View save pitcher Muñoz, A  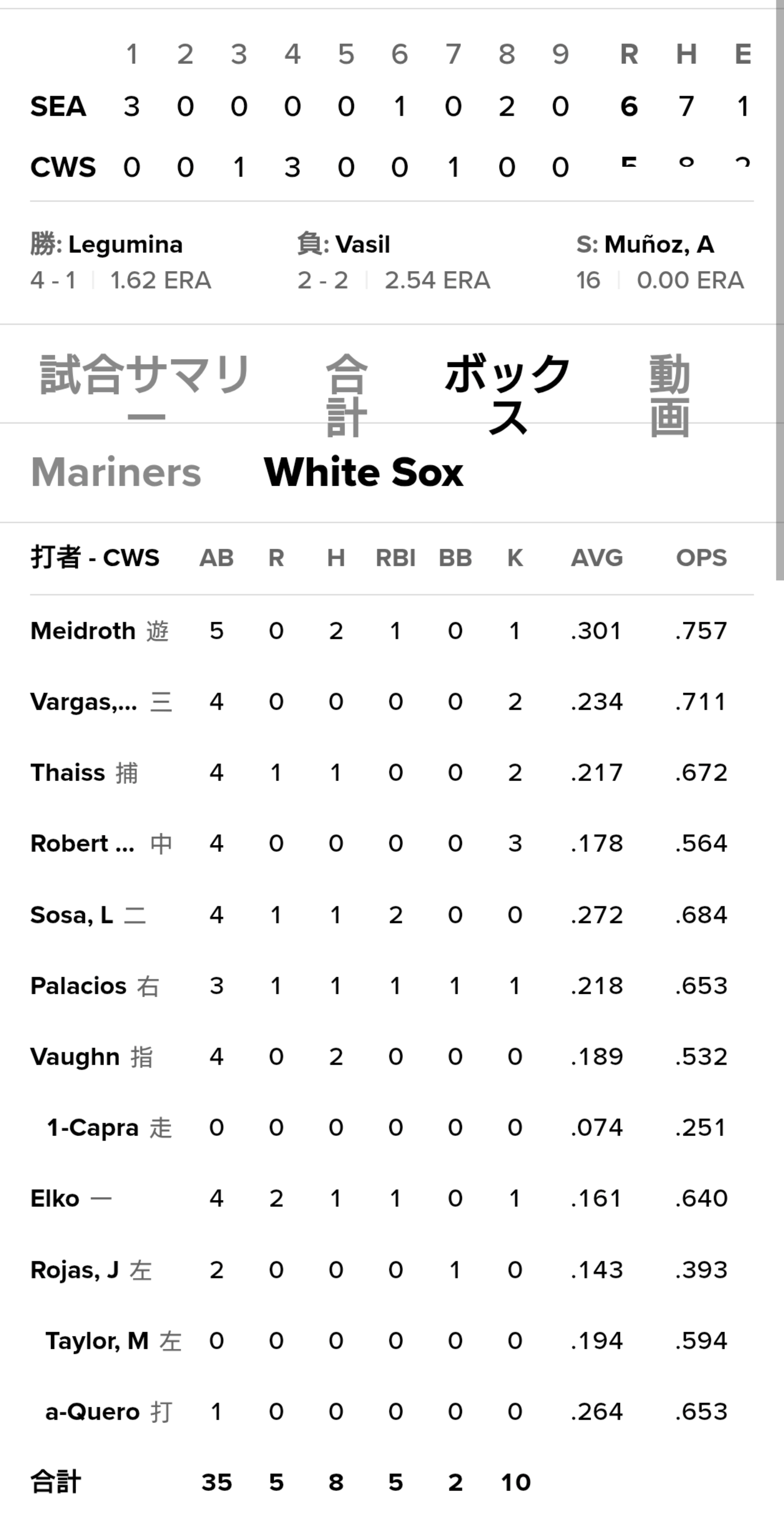659,245
